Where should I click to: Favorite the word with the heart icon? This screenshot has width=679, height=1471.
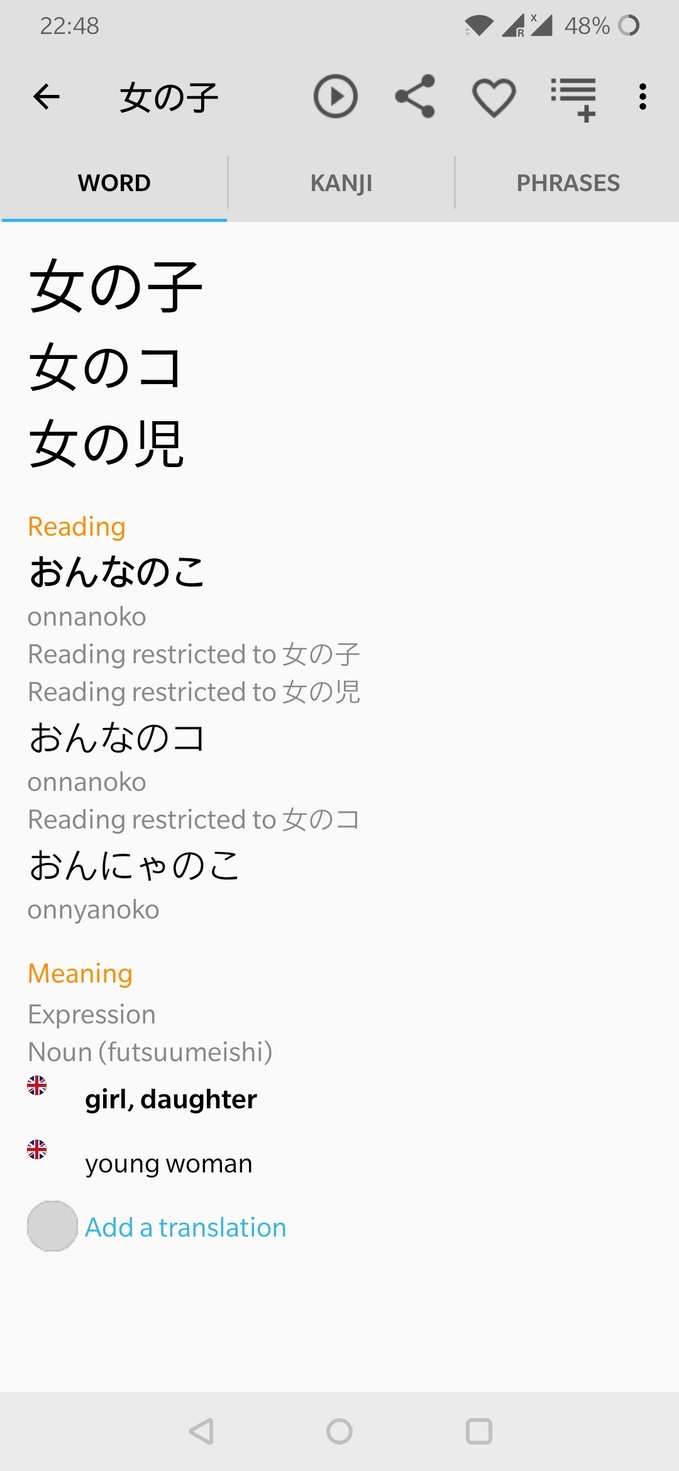click(494, 98)
